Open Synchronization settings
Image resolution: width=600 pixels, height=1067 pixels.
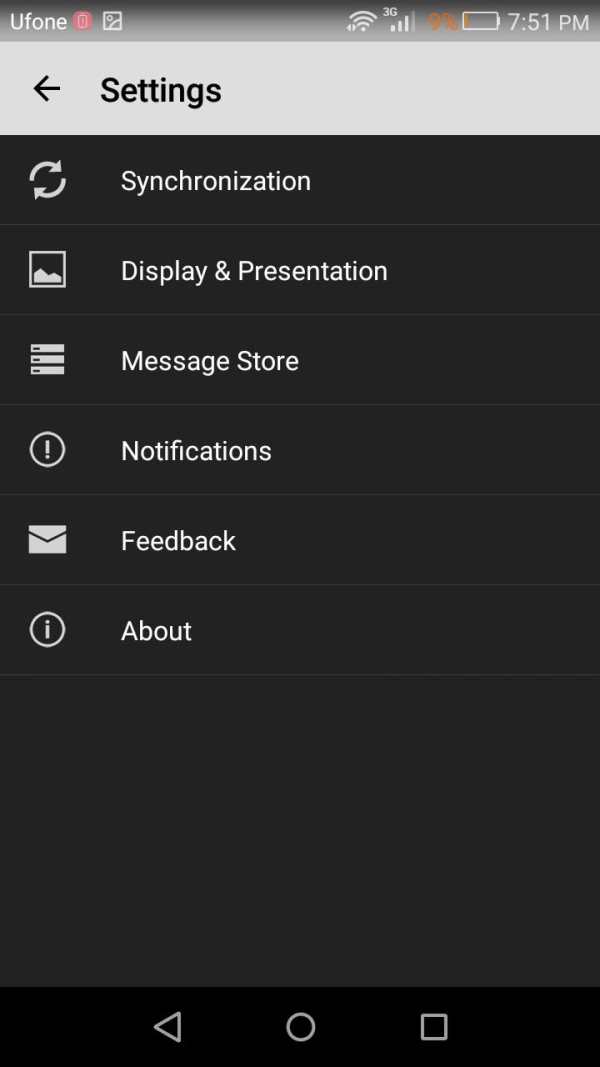[x=300, y=180]
